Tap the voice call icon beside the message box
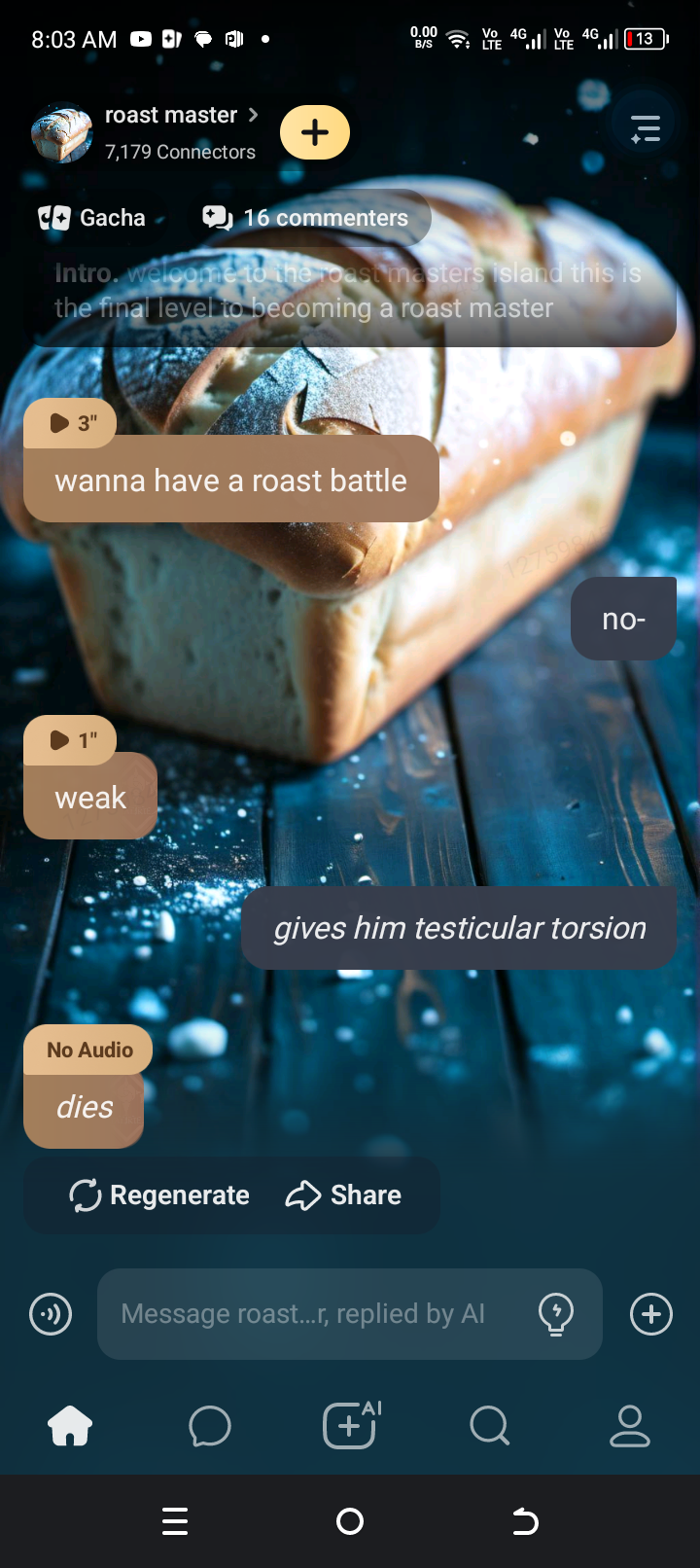 click(x=51, y=1315)
